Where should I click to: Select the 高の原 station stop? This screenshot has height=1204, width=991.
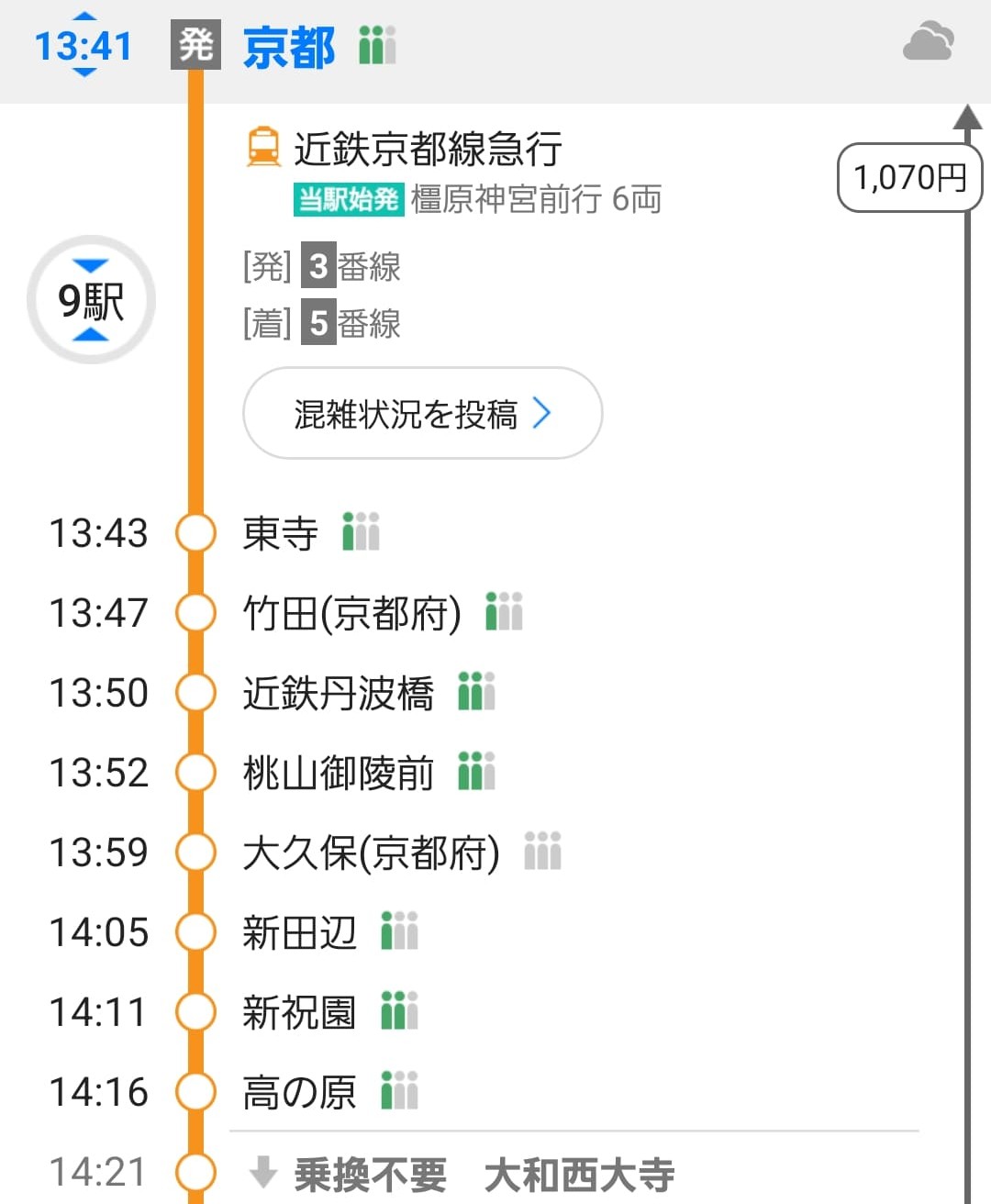[x=299, y=1092]
